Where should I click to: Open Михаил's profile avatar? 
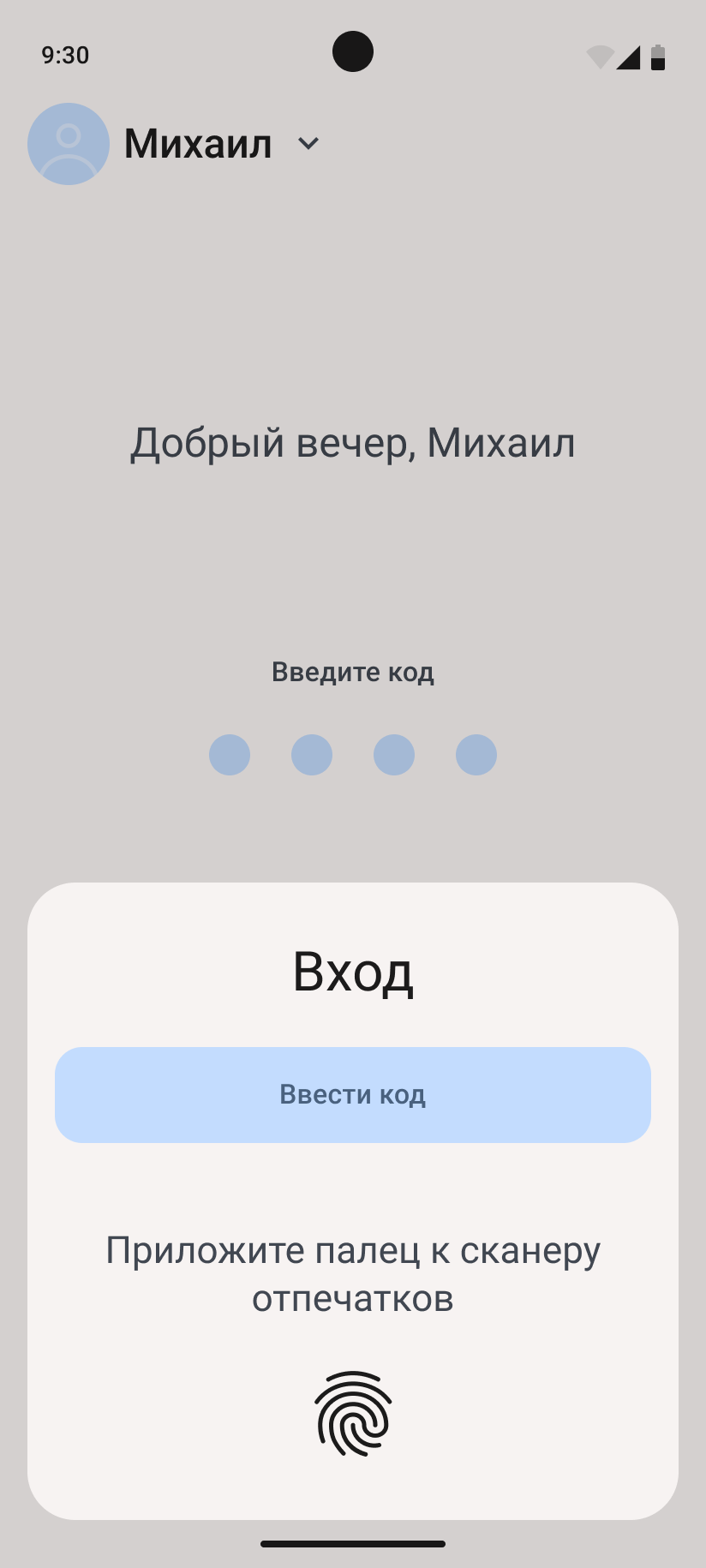pos(69,144)
